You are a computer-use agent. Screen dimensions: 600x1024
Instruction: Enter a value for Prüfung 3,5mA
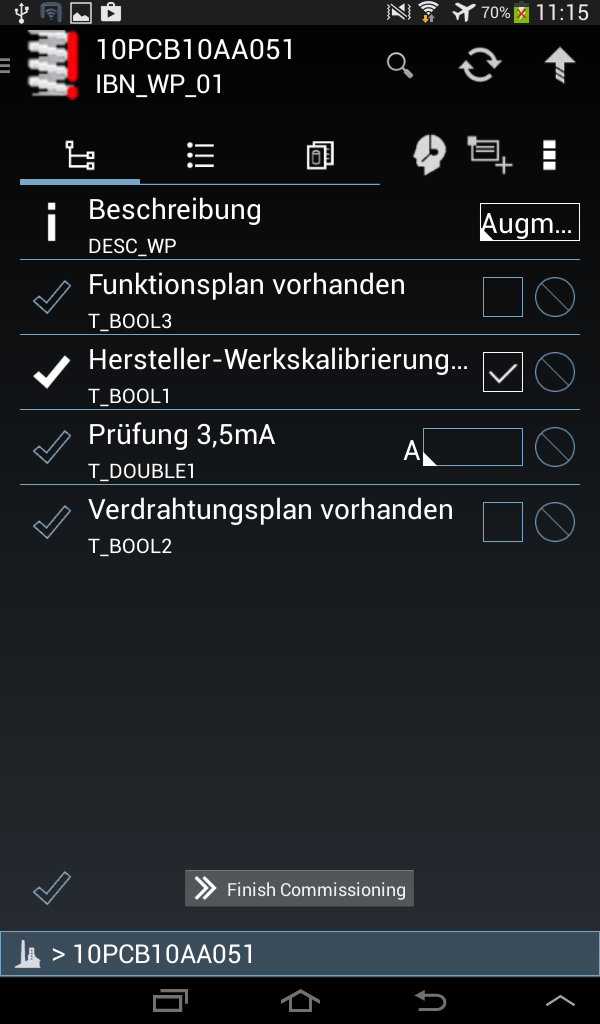473,447
